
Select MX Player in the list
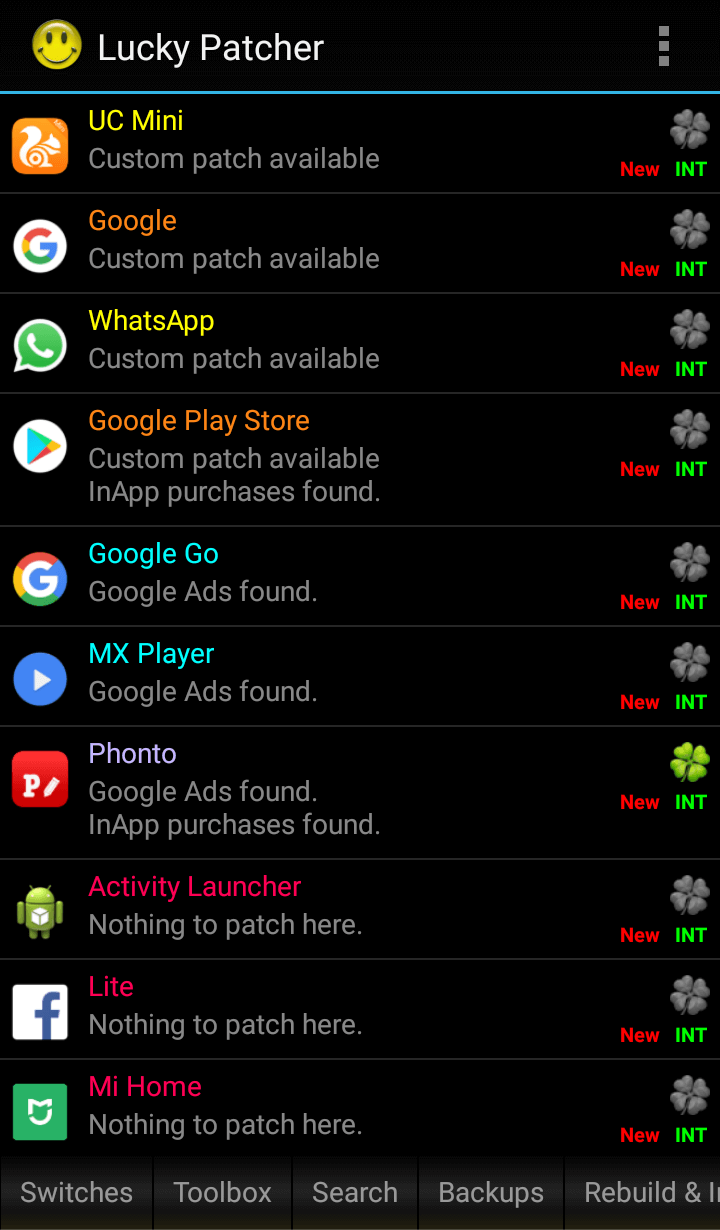coord(360,677)
